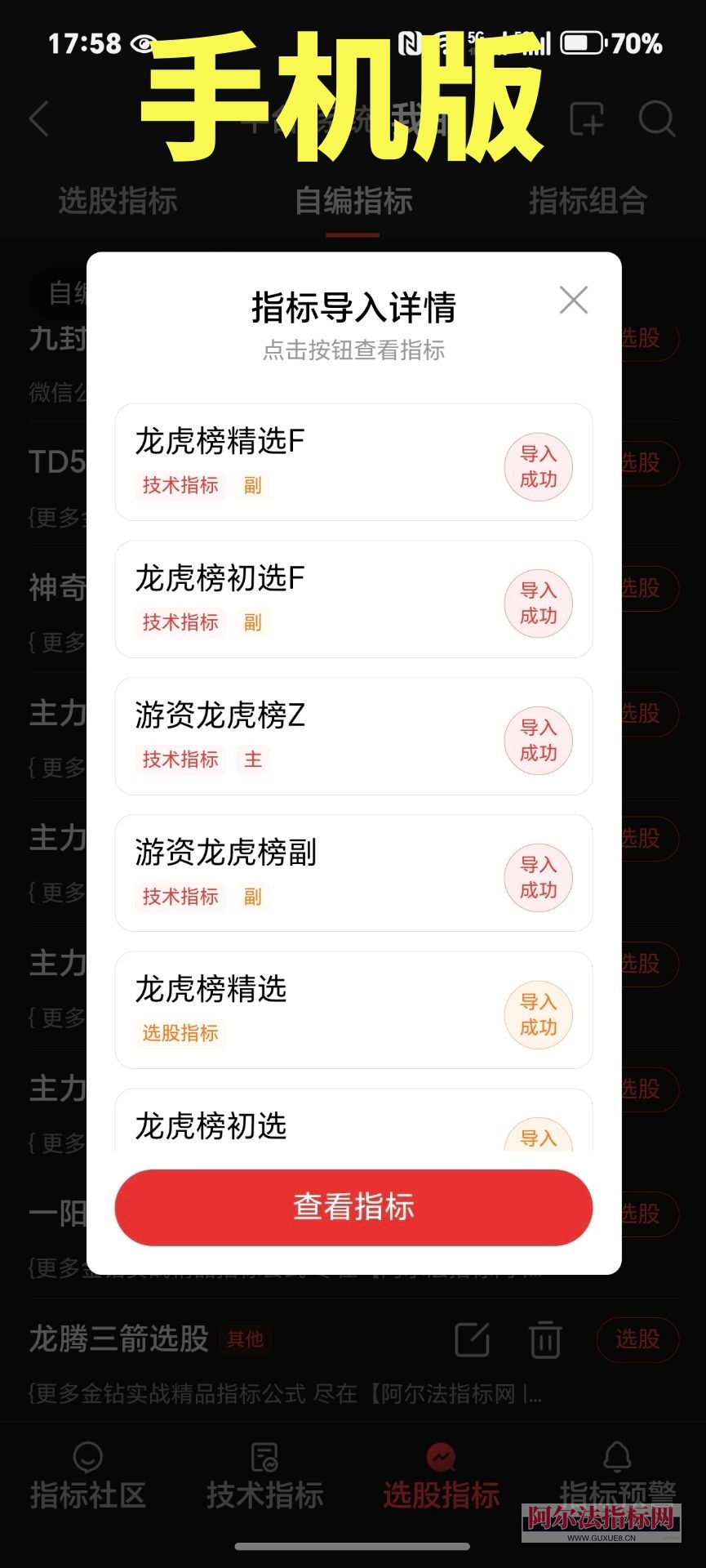Viewport: 706px width, 1568px height.
Task: Tap 导入成功 badge for 游资龙虎榜Z
Action: pyautogui.click(x=539, y=737)
